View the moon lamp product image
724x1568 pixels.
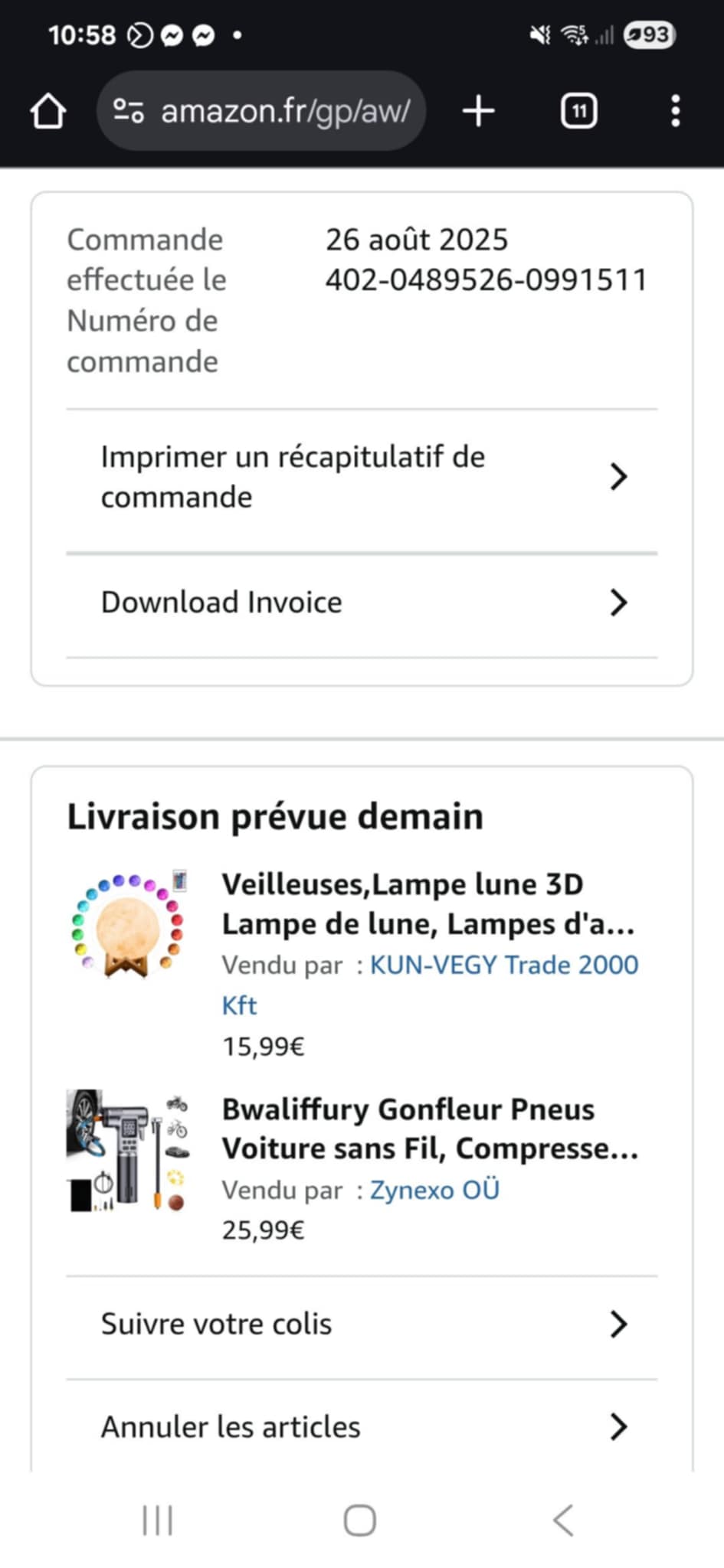[x=129, y=925]
